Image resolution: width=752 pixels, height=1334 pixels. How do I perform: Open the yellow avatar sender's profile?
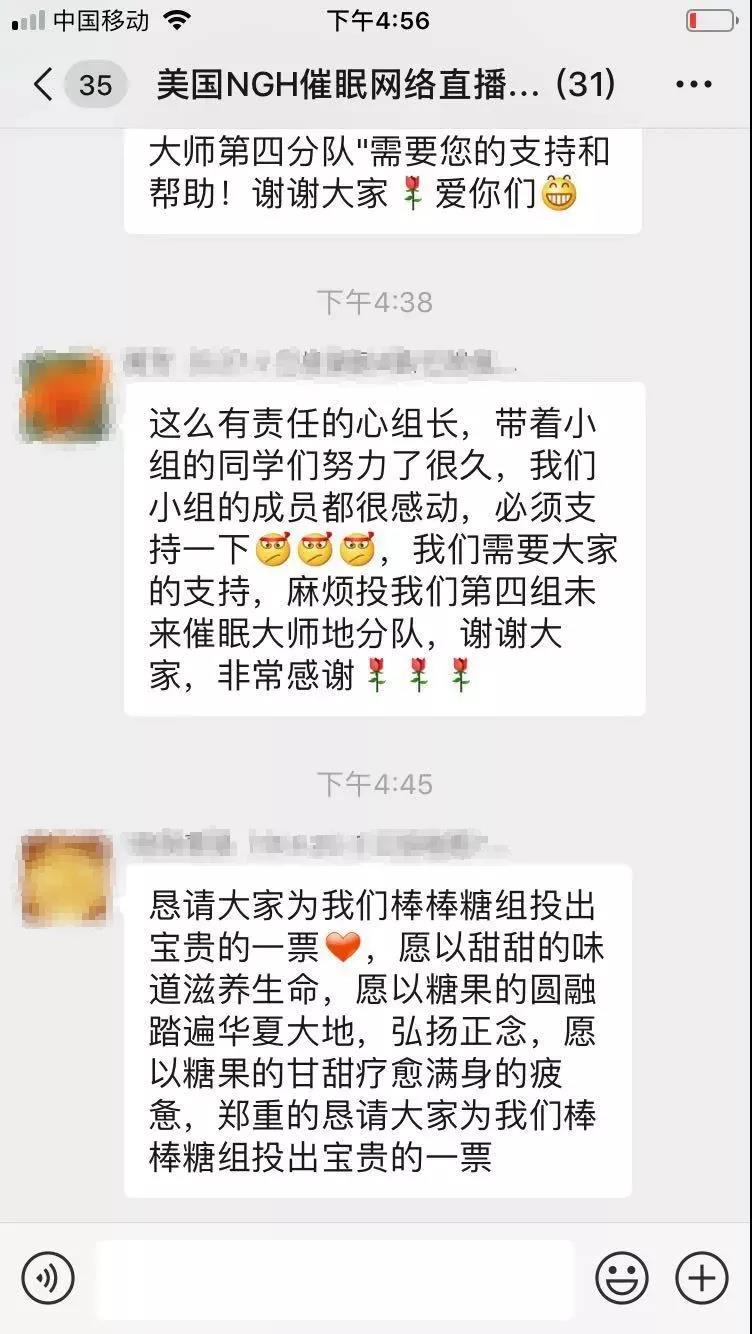[66, 877]
